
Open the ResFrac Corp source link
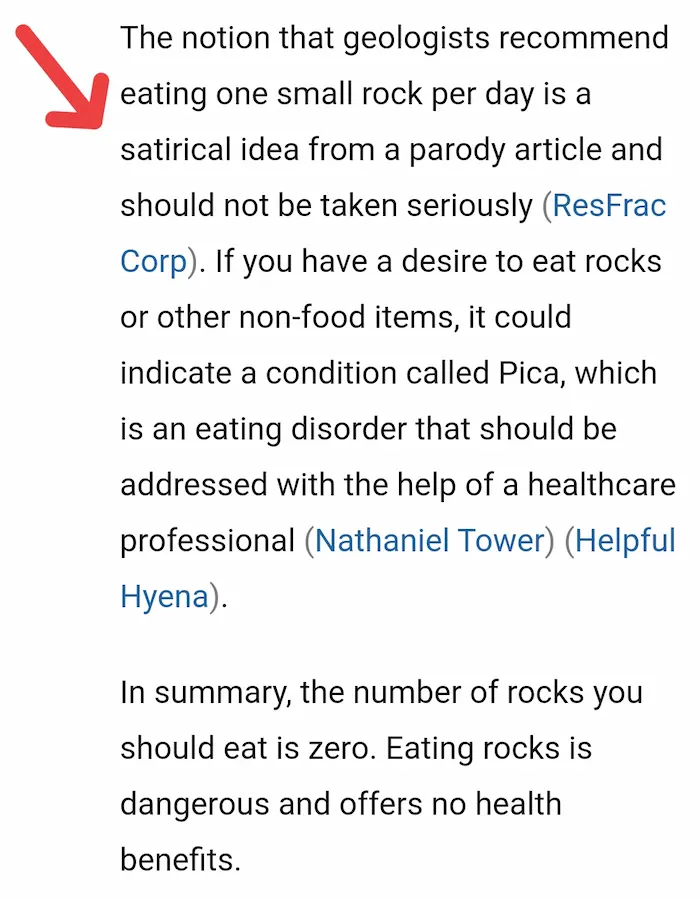tap(608, 206)
